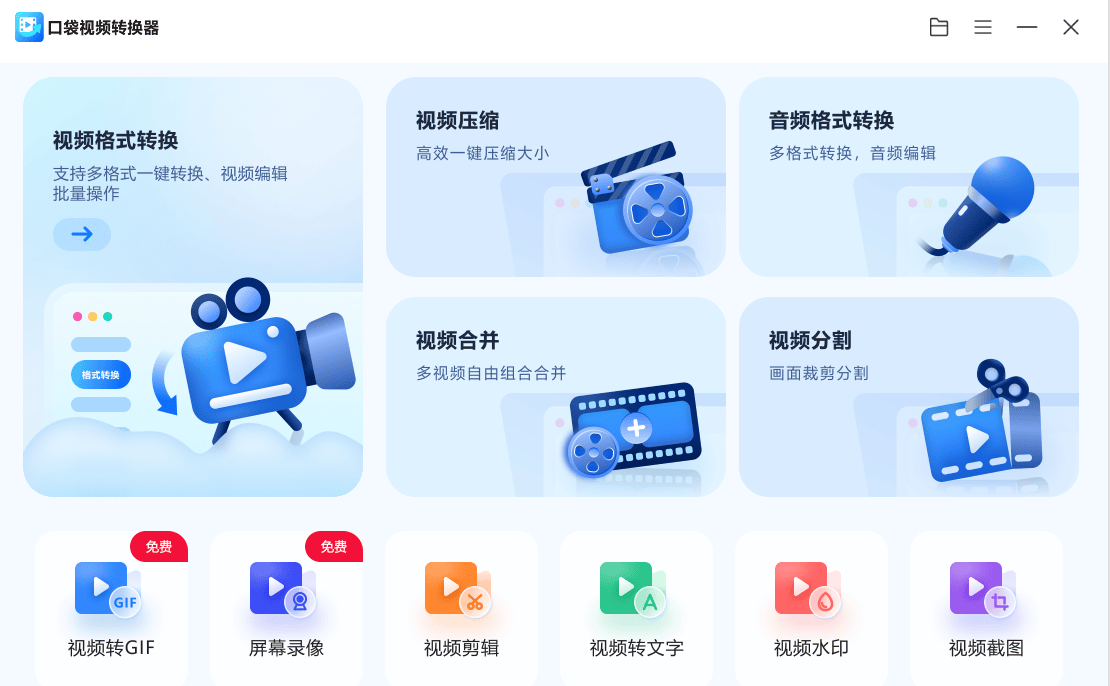
Task: Close the app window
Action: point(1071,28)
